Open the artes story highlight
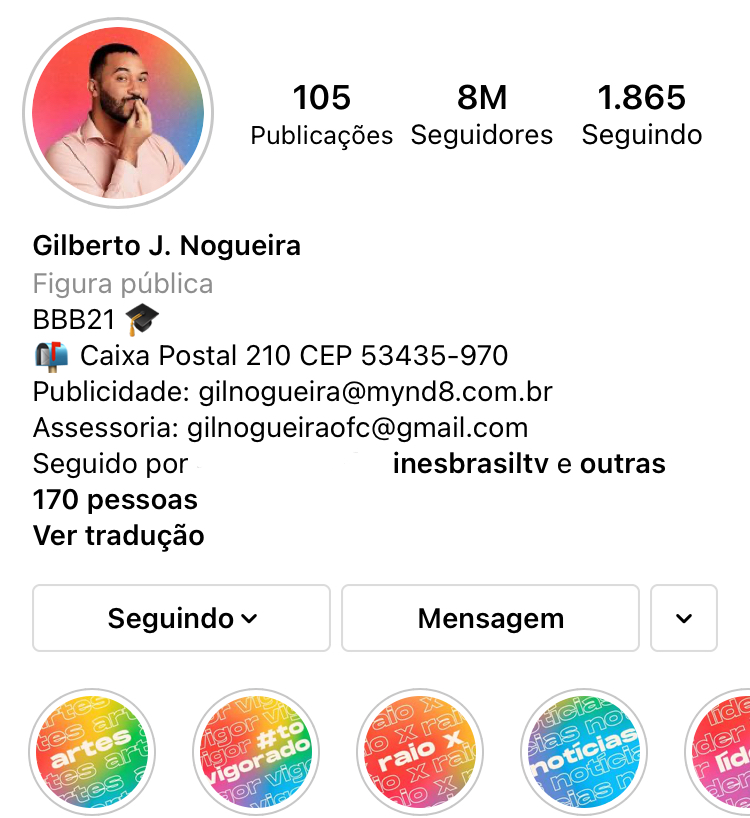750x818 pixels. pyautogui.click(x=91, y=752)
